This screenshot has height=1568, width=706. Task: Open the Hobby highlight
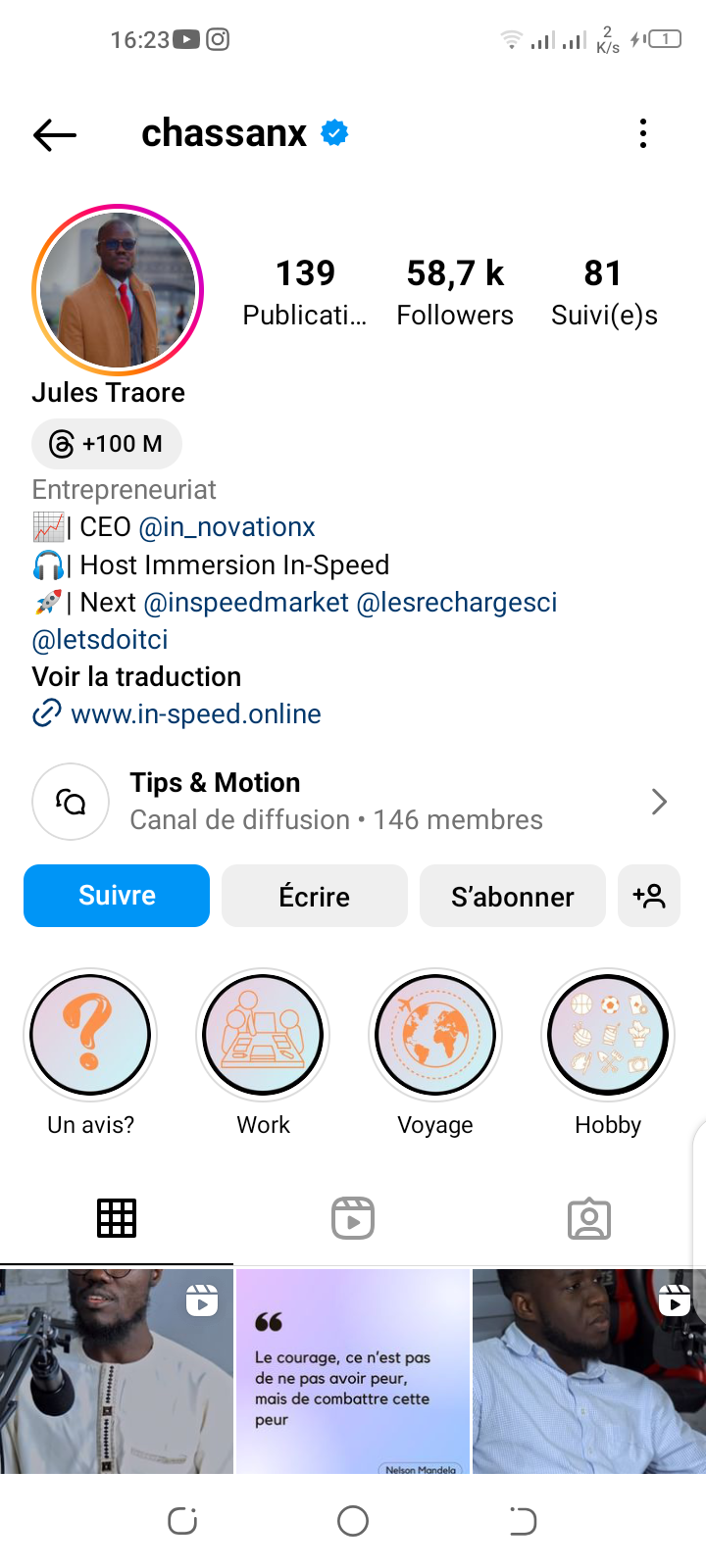tap(608, 1035)
